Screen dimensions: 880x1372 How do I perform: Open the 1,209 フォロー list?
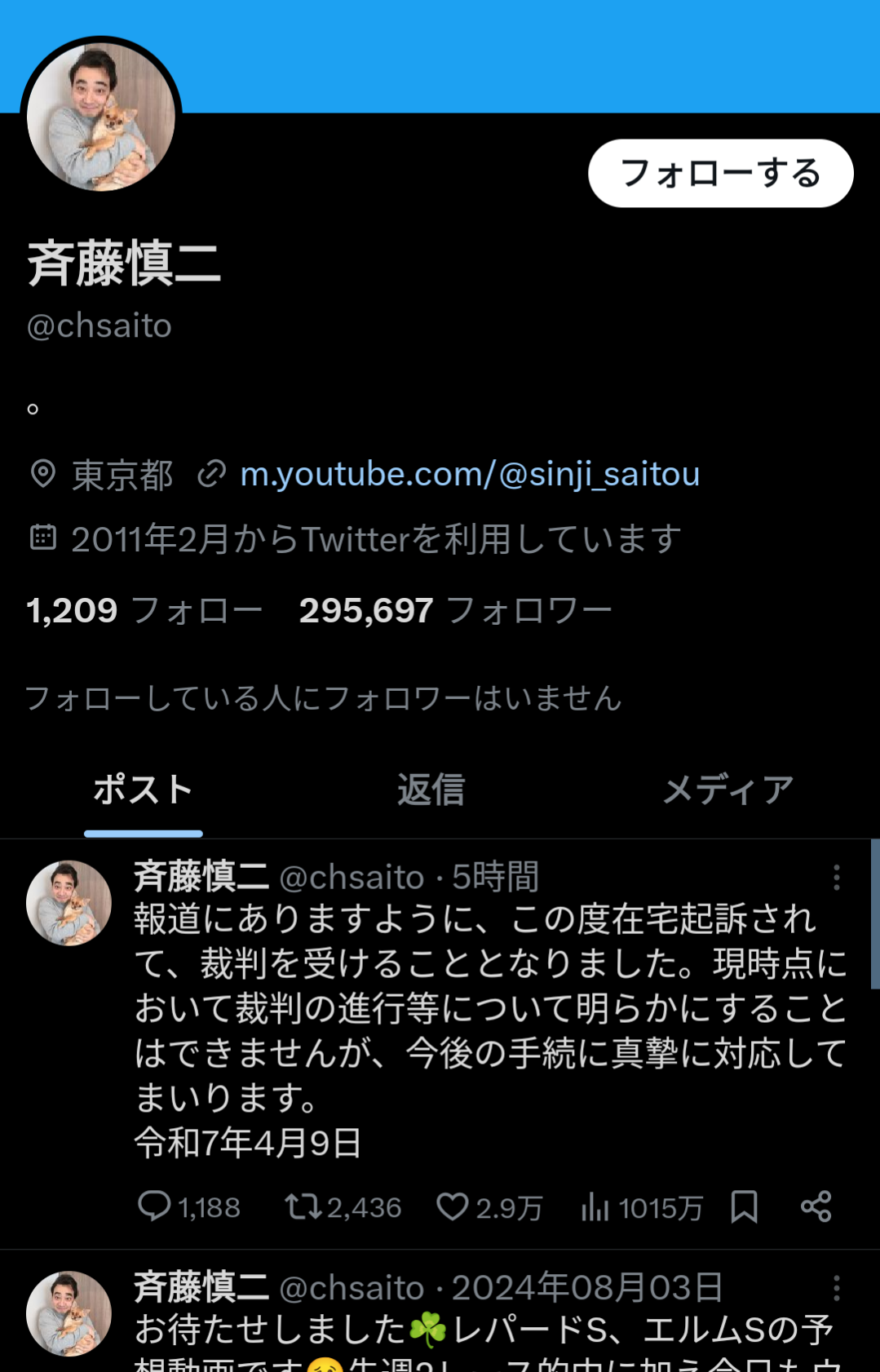point(144,610)
